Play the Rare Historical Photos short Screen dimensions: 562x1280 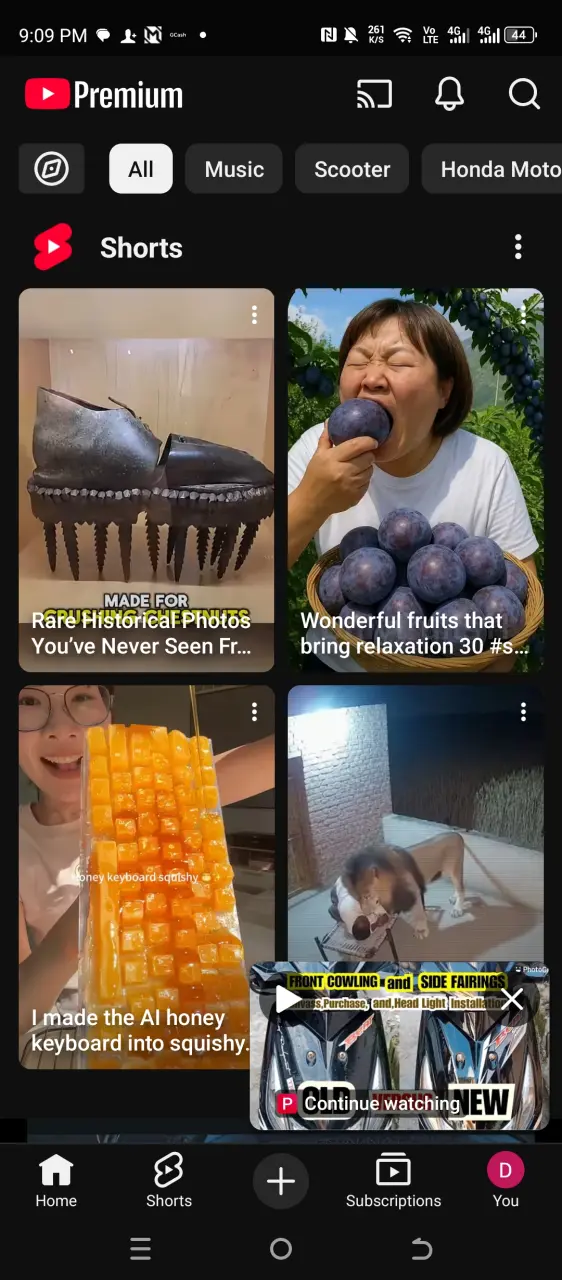[146, 480]
